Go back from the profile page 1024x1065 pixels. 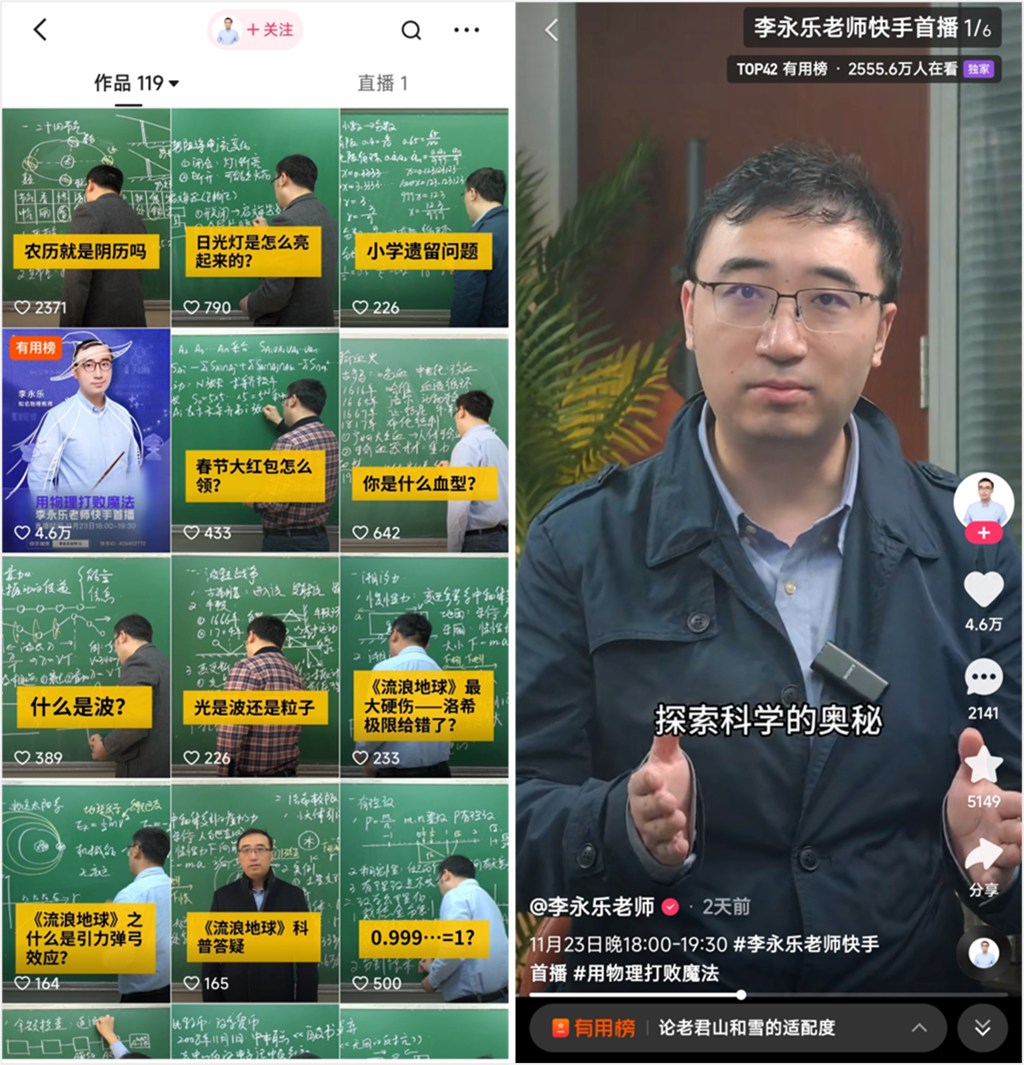[x=40, y=30]
